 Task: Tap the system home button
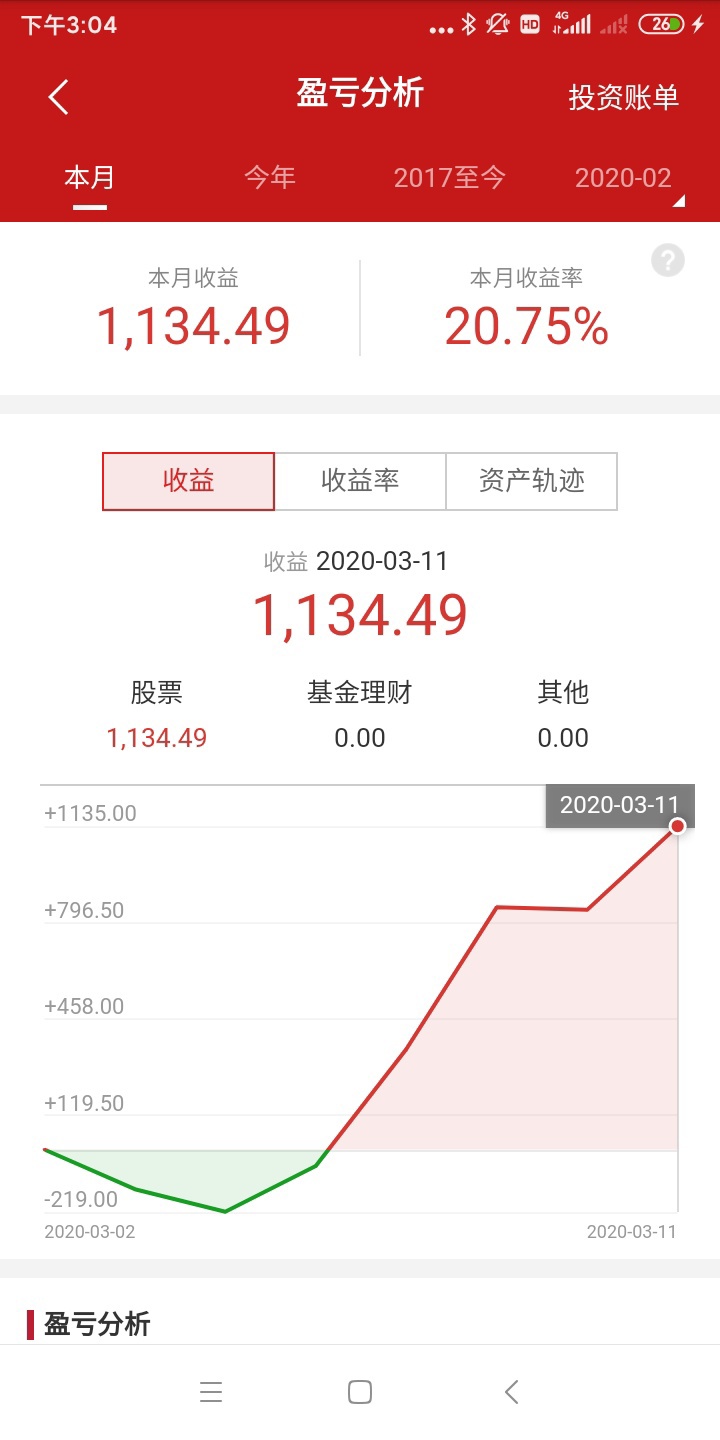pyautogui.click(x=360, y=1392)
